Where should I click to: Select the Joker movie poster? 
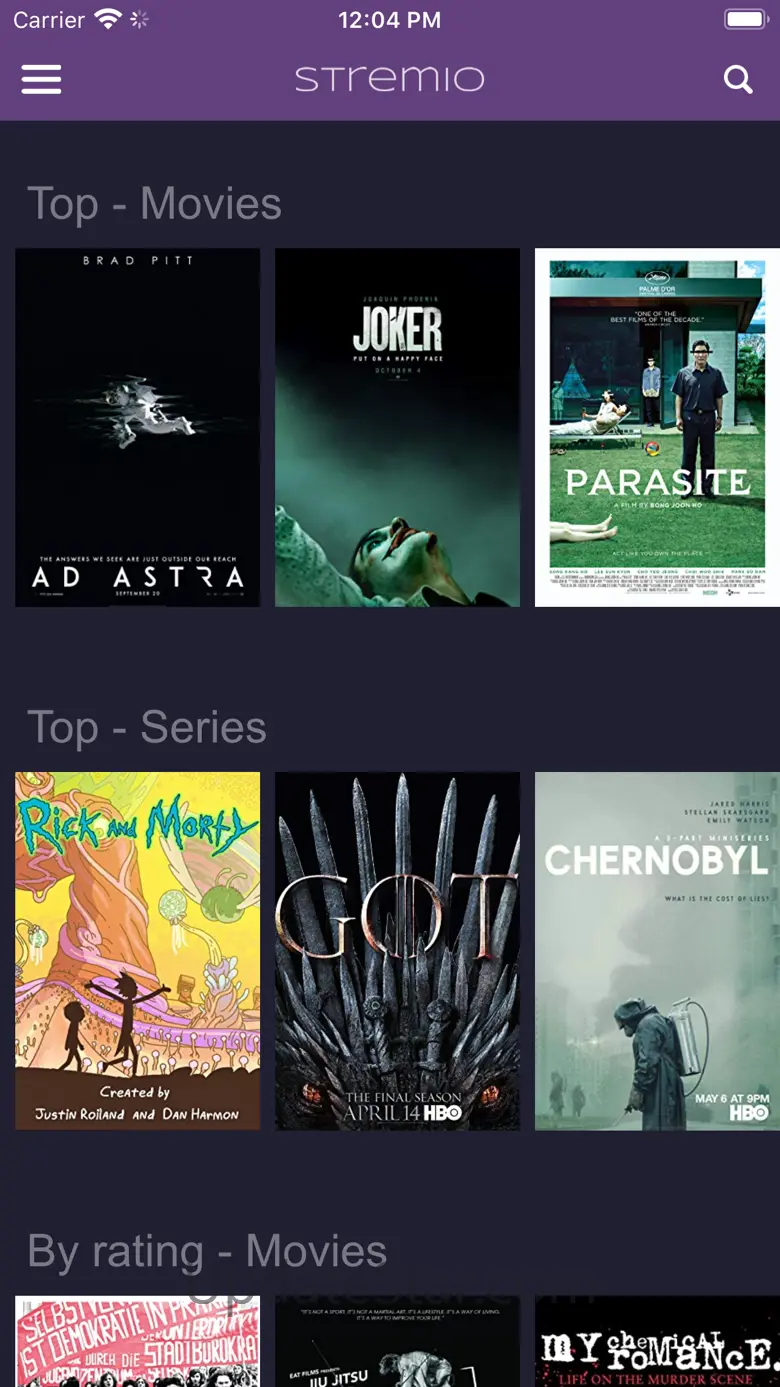tap(397, 428)
